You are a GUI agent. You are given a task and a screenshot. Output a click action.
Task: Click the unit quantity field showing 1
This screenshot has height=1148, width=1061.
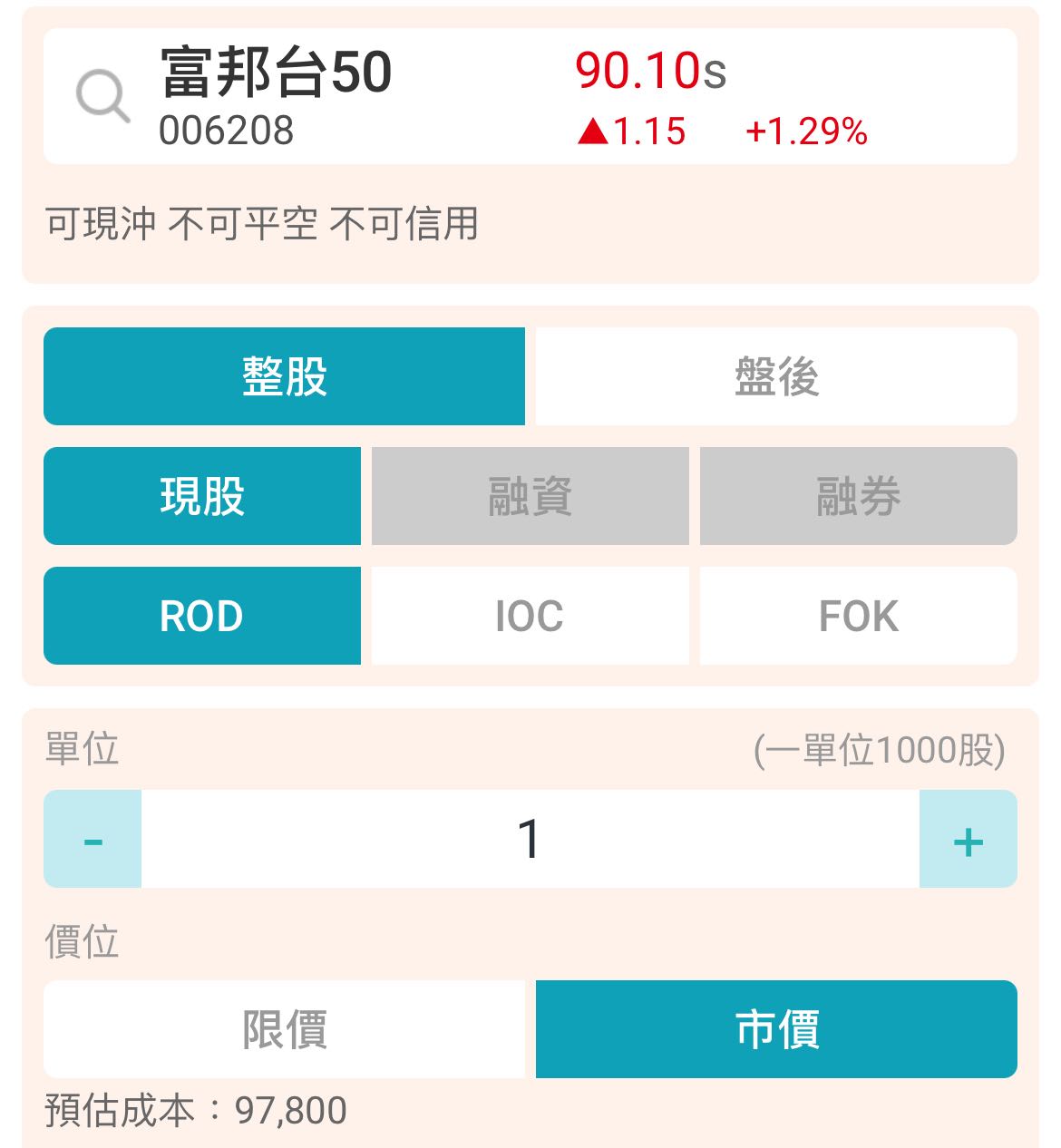coord(530,841)
